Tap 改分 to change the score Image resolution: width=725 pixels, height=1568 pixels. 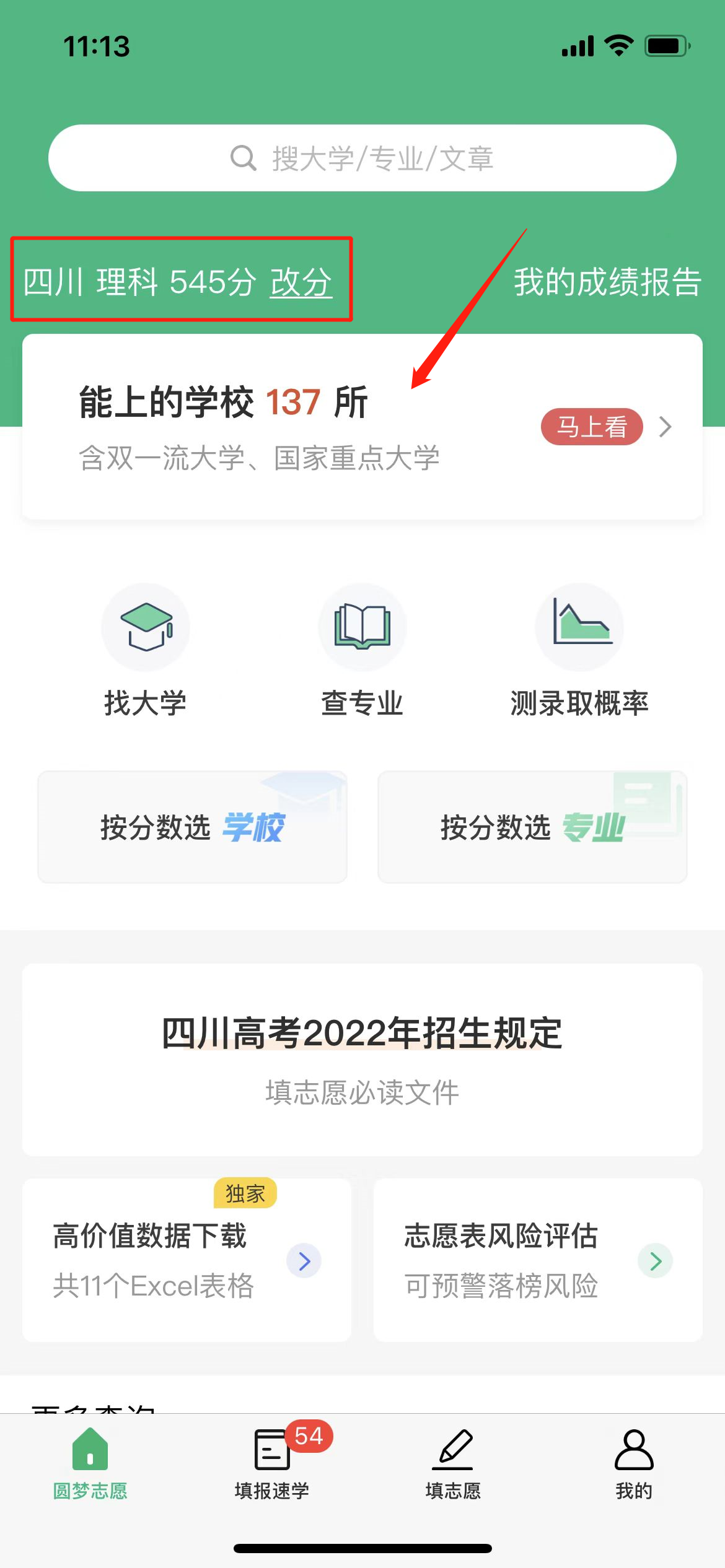tap(301, 282)
